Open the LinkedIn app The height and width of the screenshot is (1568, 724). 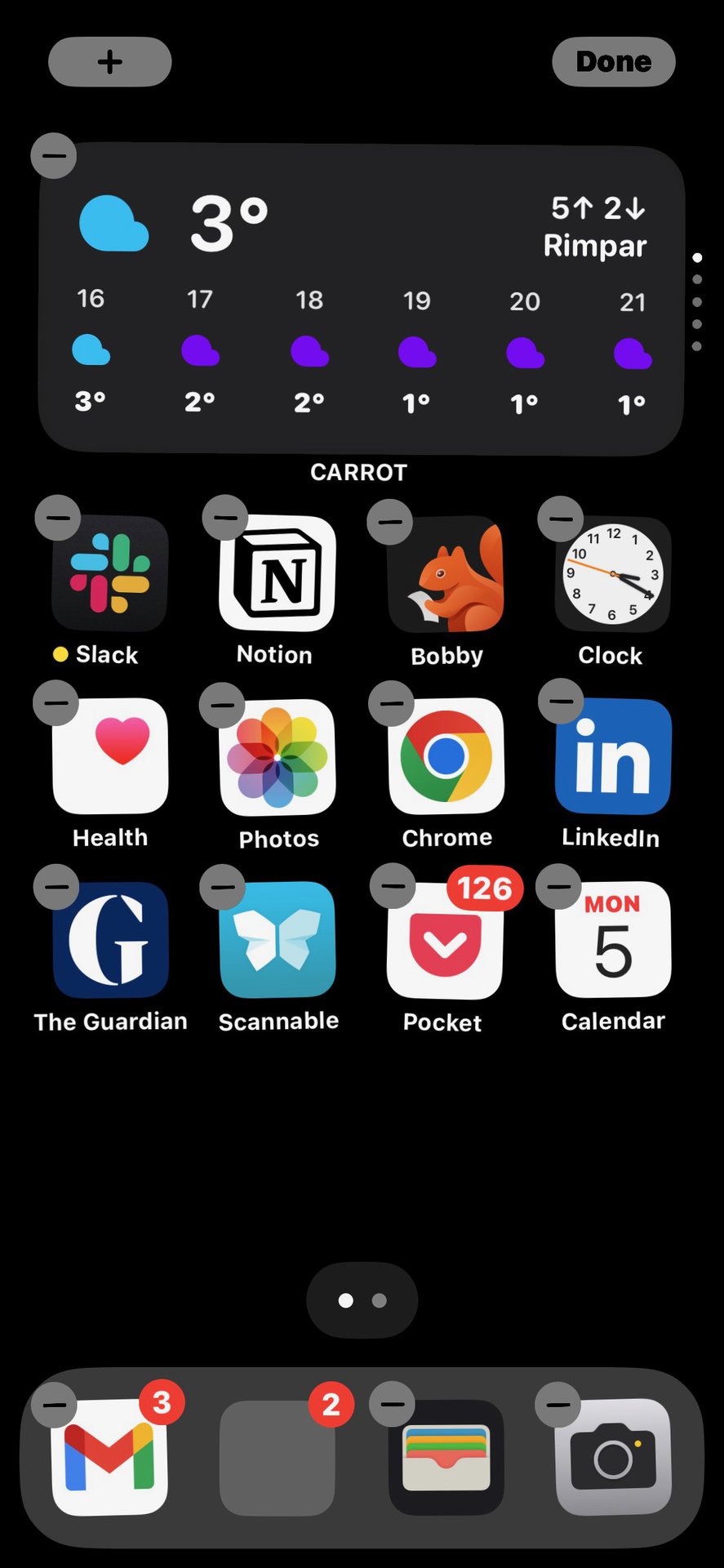pos(612,756)
